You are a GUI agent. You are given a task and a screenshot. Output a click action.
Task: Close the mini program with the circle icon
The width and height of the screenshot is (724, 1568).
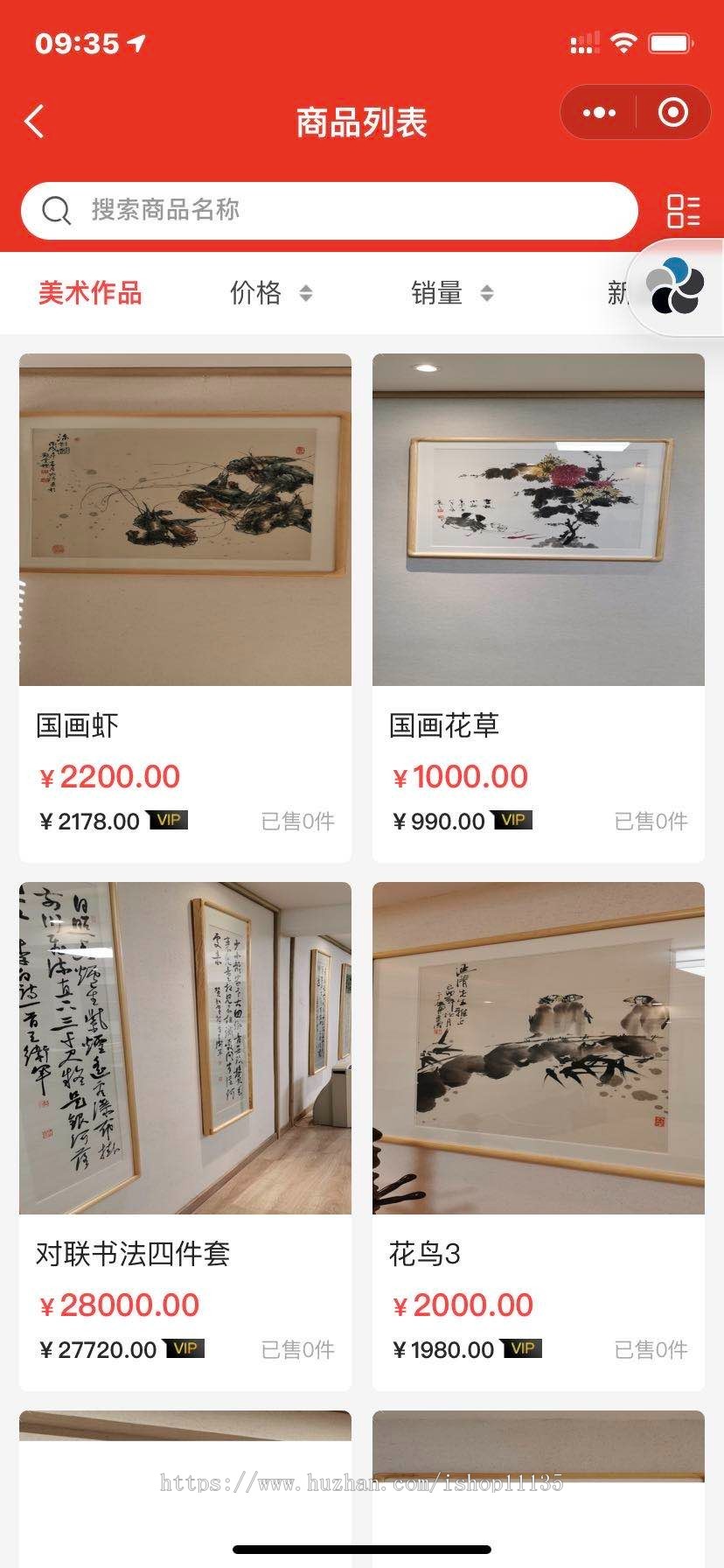pyautogui.click(x=672, y=113)
